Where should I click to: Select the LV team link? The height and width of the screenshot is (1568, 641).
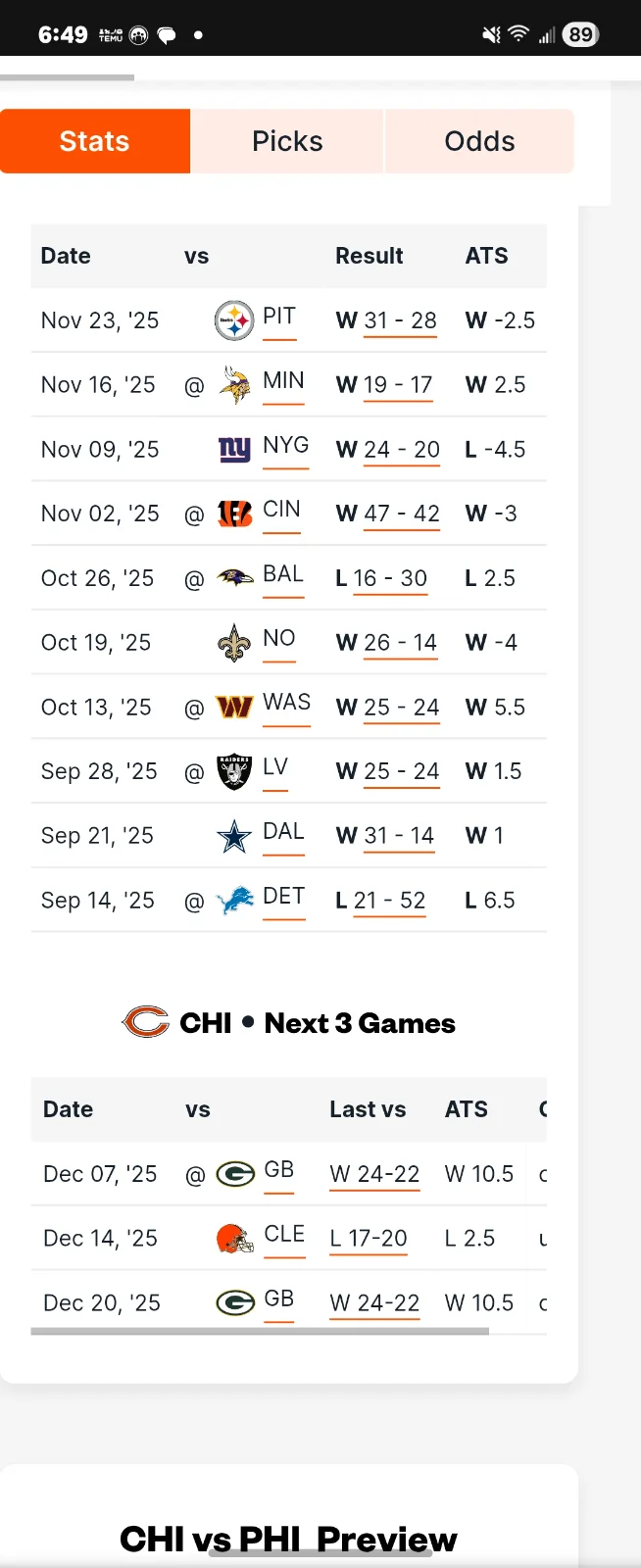click(x=275, y=767)
